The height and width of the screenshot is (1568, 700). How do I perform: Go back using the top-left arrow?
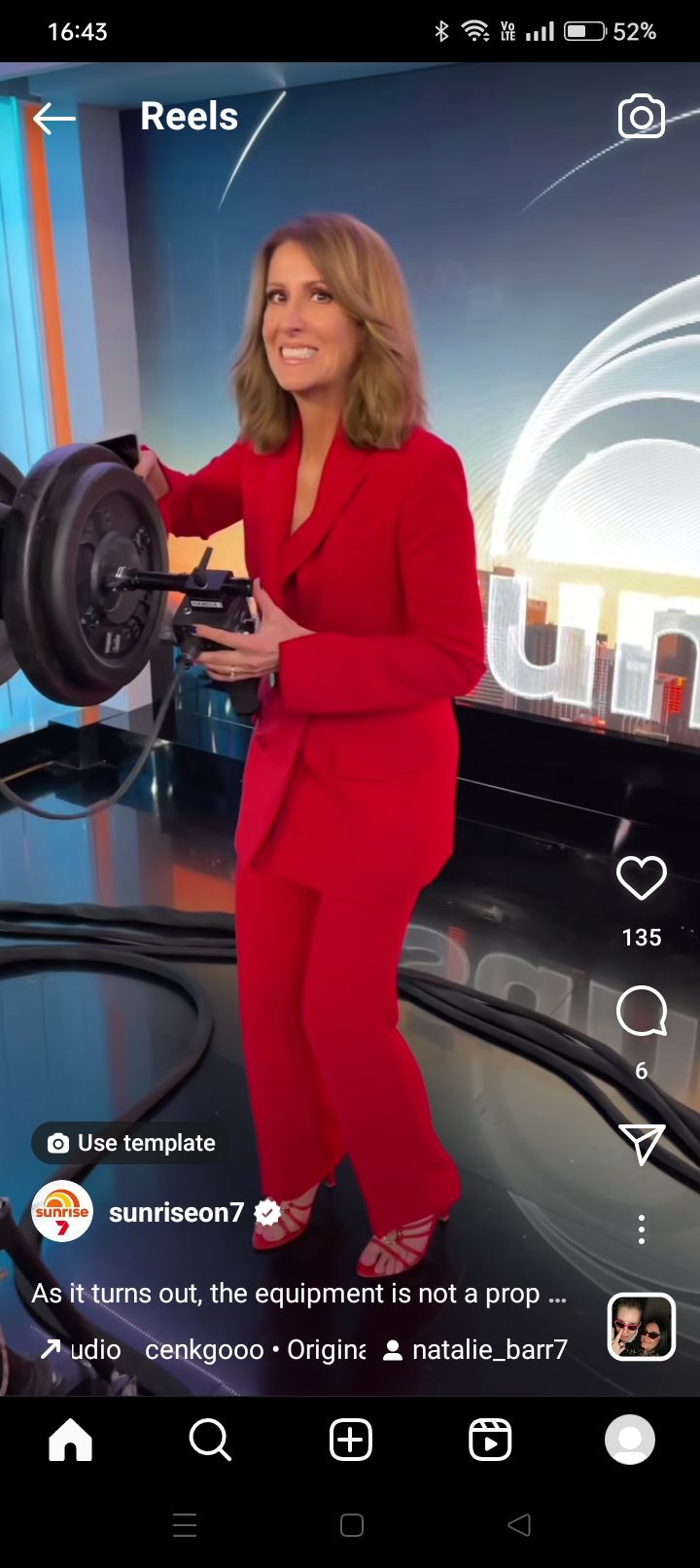click(53, 119)
